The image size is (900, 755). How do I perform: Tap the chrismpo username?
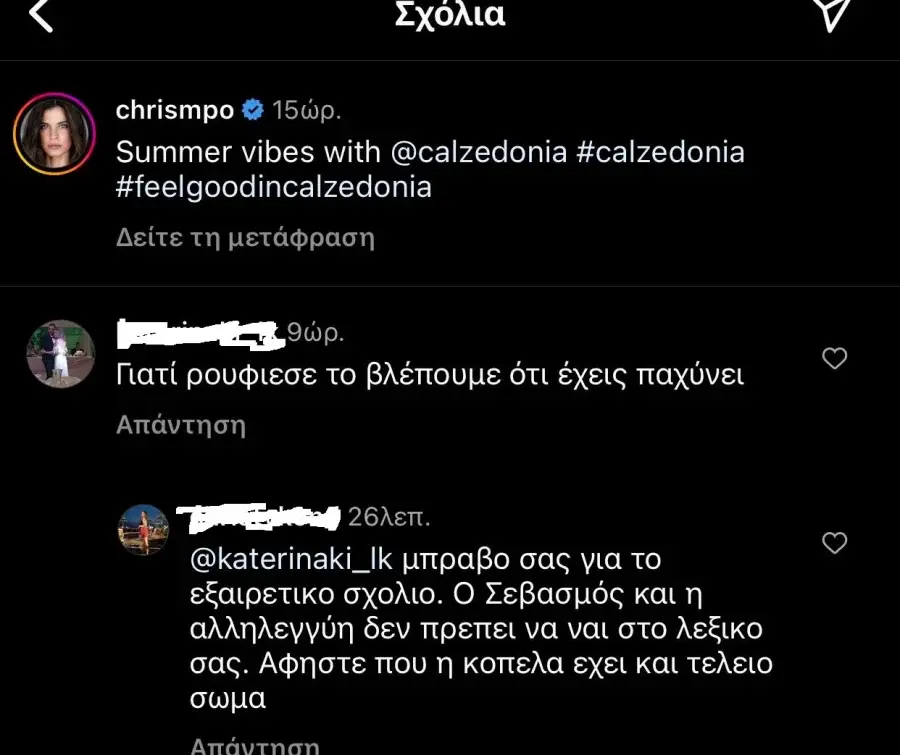coord(175,110)
